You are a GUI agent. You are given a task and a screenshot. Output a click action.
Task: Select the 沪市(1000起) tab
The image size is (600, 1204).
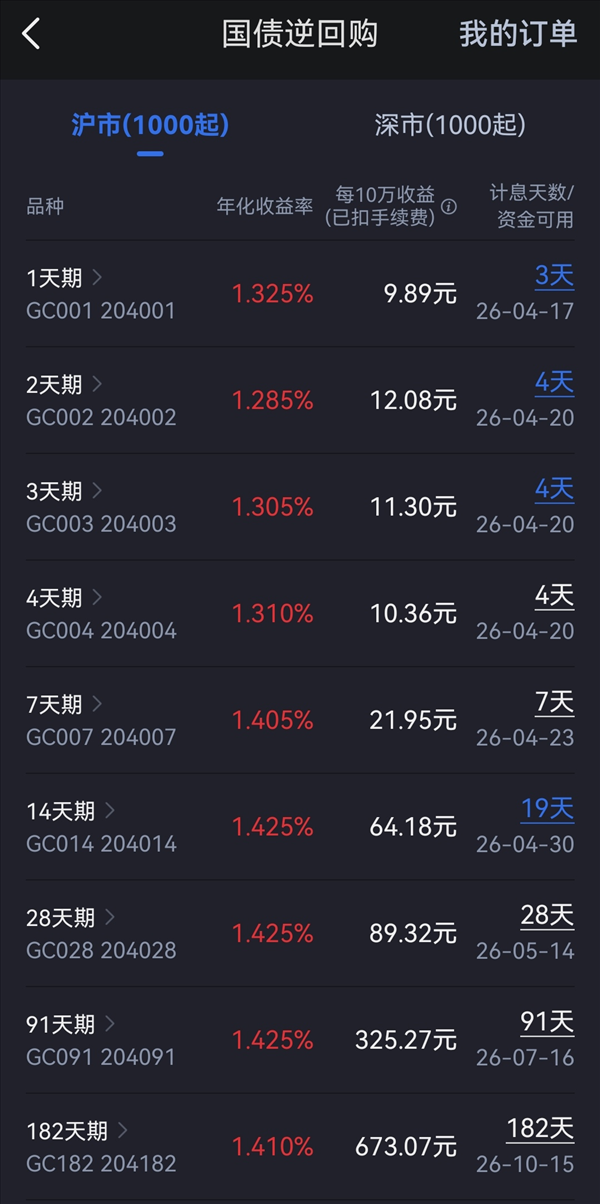[150, 125]
